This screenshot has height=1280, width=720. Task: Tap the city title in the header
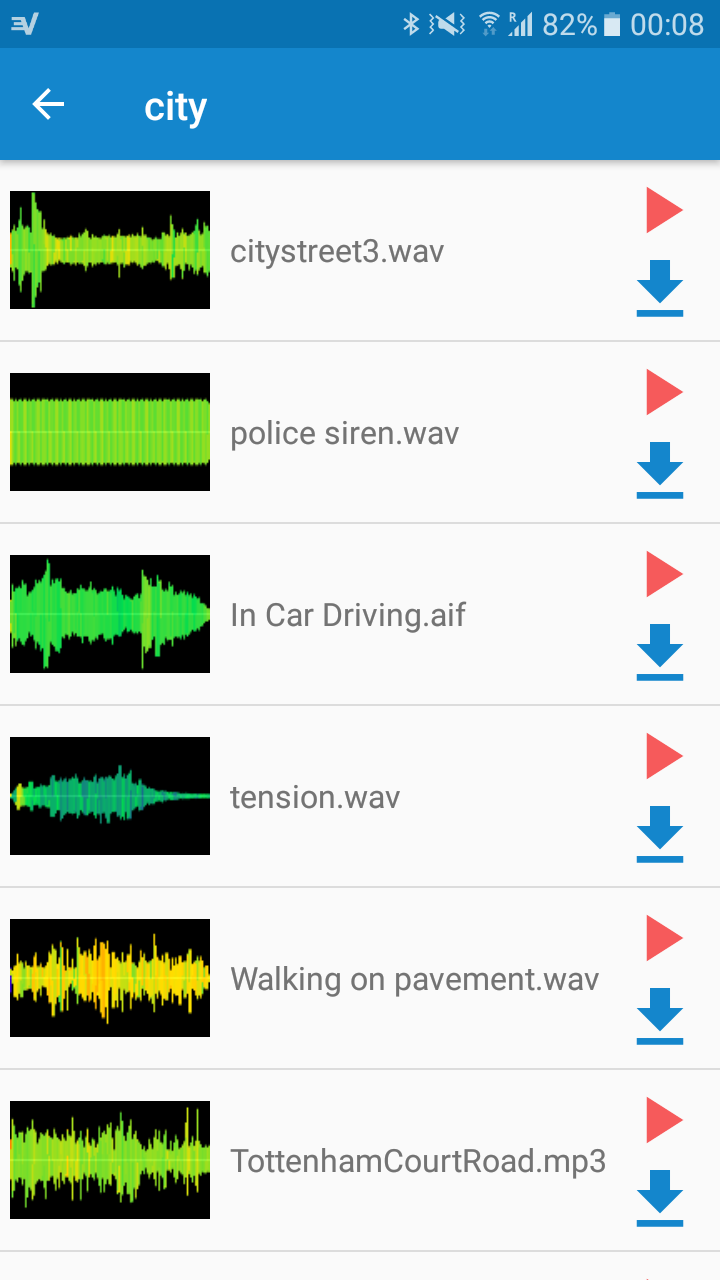coord(174,105)
